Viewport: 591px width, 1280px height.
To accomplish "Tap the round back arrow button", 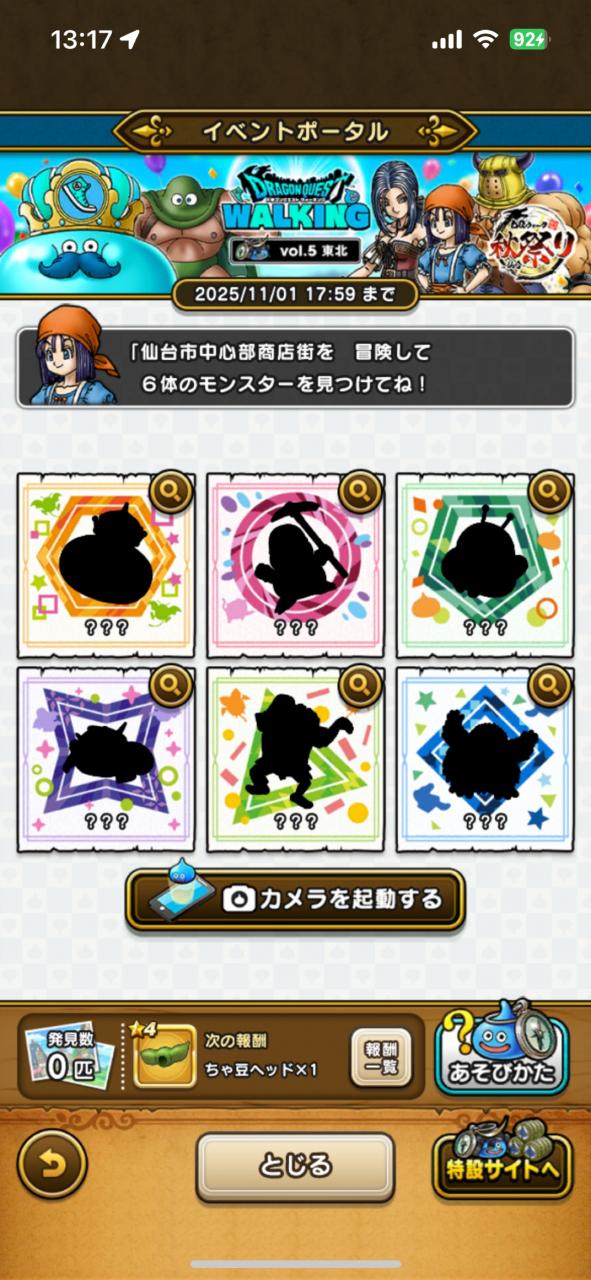I will pyautogui.click(x=52, y=1164).
